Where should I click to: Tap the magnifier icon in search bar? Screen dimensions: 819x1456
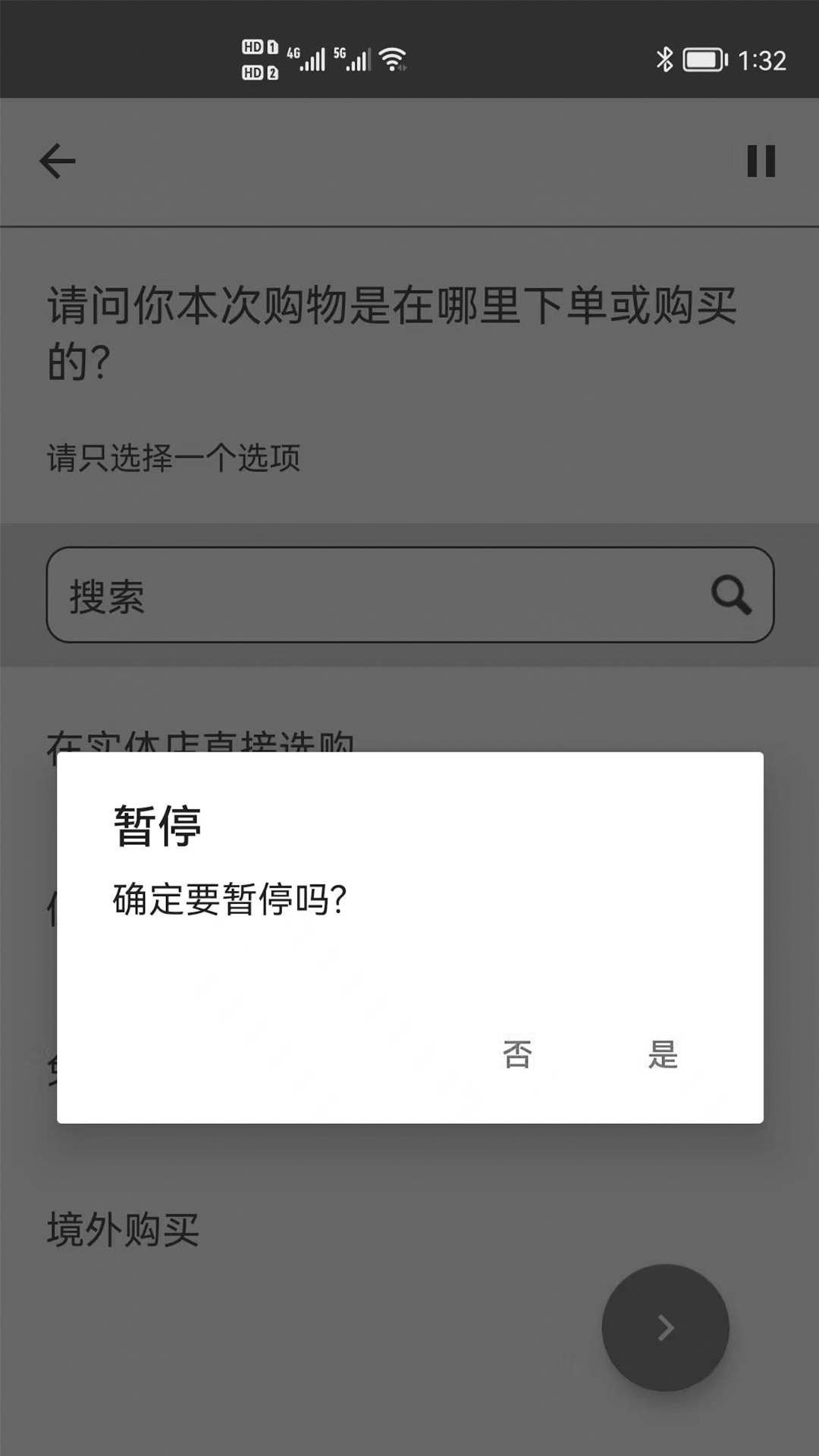[730, 594]
